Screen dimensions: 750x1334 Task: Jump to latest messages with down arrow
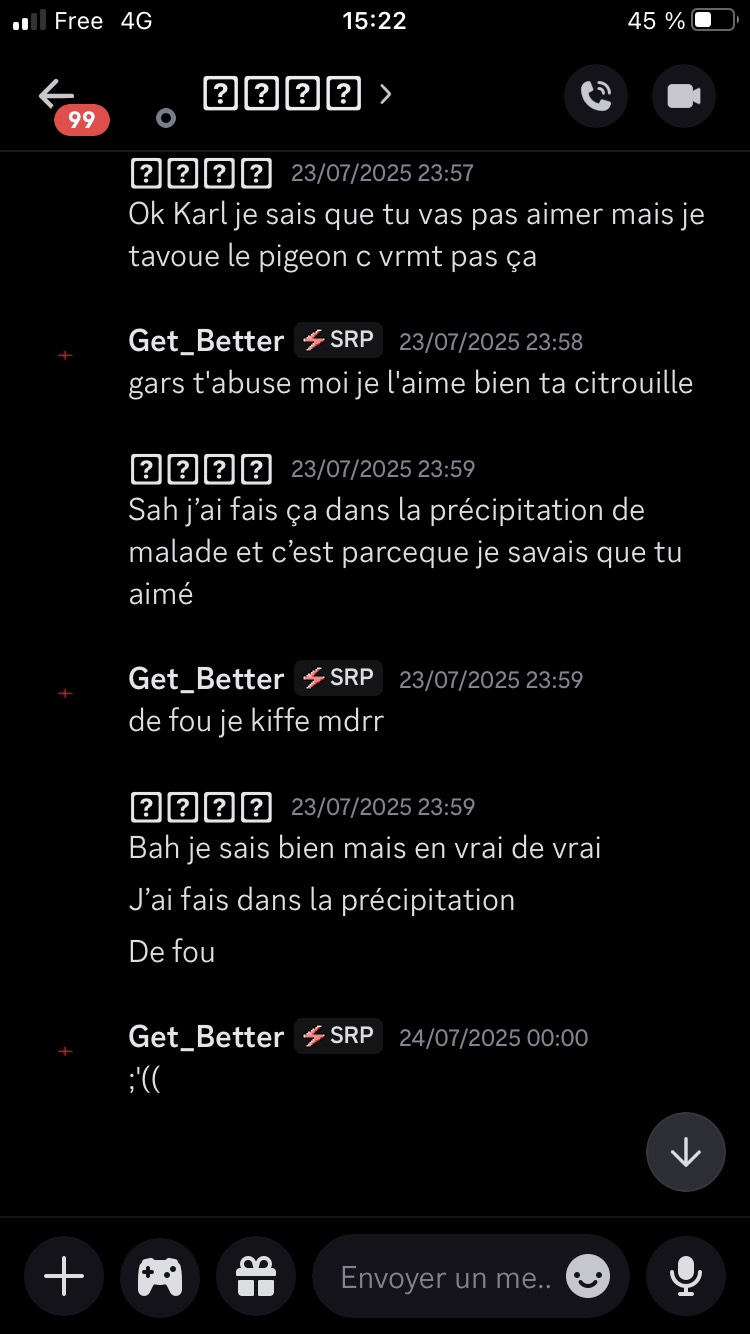coord(686,1152)
